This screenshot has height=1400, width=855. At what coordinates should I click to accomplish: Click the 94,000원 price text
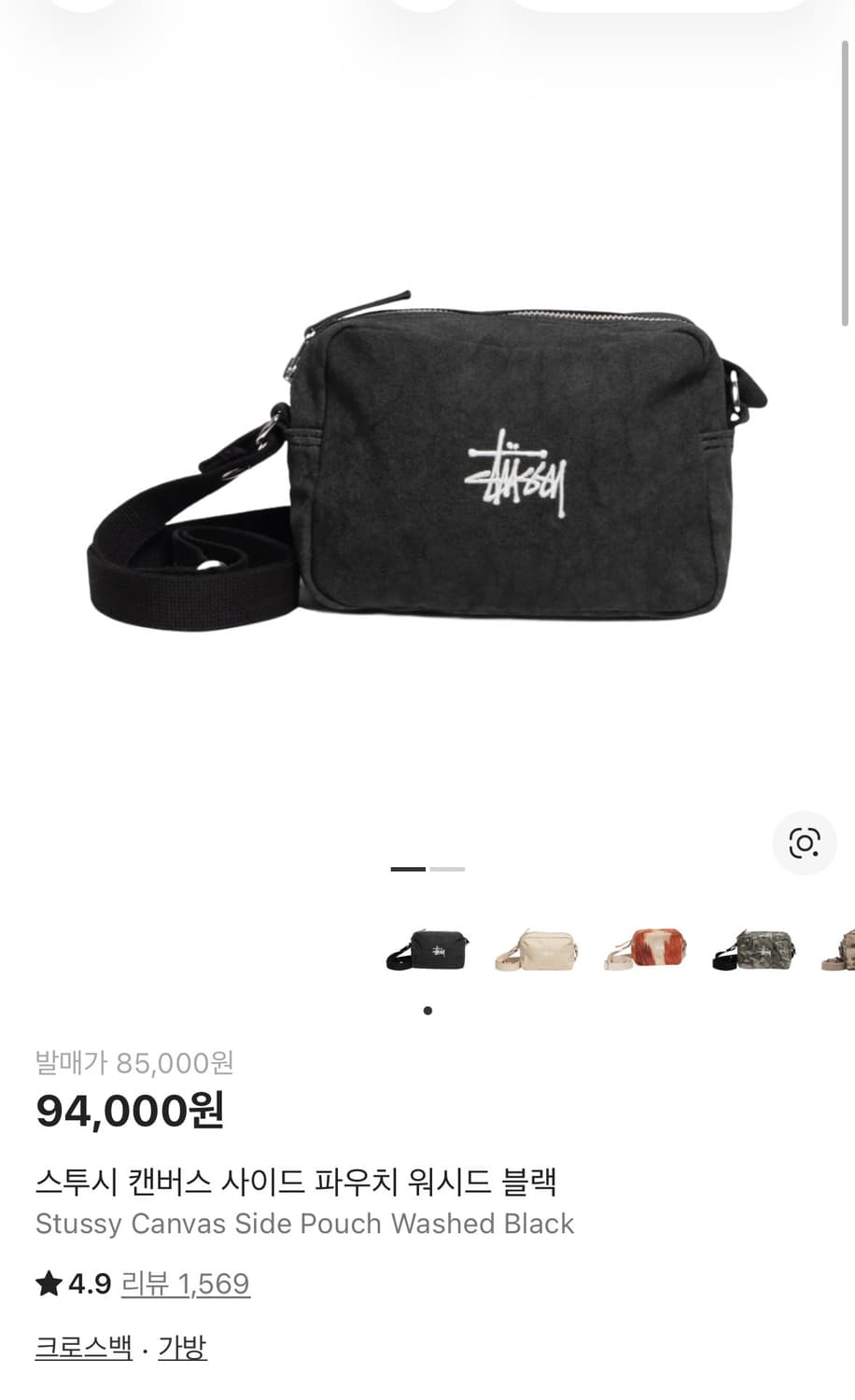pyautogui.click(x=130, y=1110)
